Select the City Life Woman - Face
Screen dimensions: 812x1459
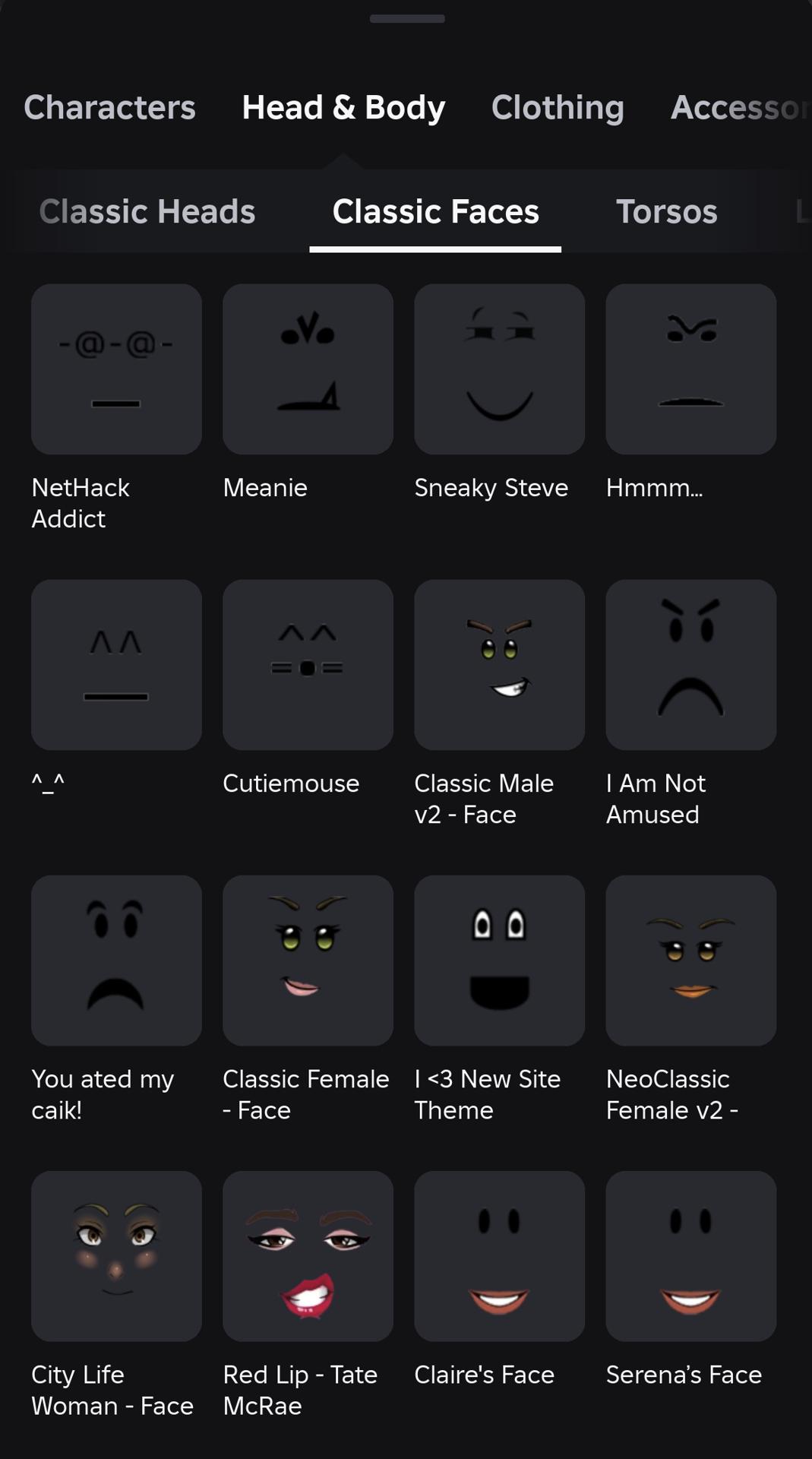pos(116,1256)
